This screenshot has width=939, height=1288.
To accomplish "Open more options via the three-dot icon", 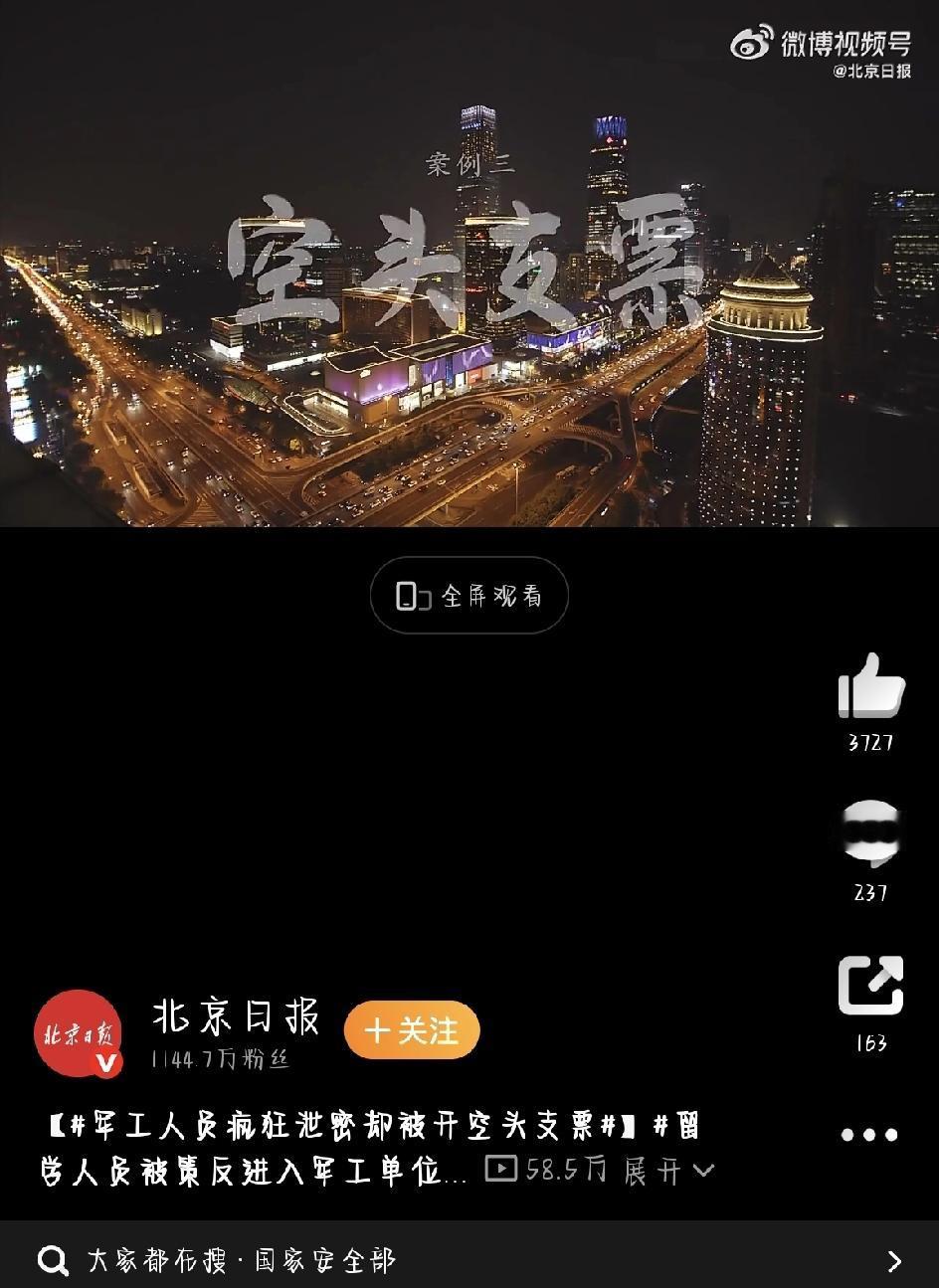I will 869,1133.
